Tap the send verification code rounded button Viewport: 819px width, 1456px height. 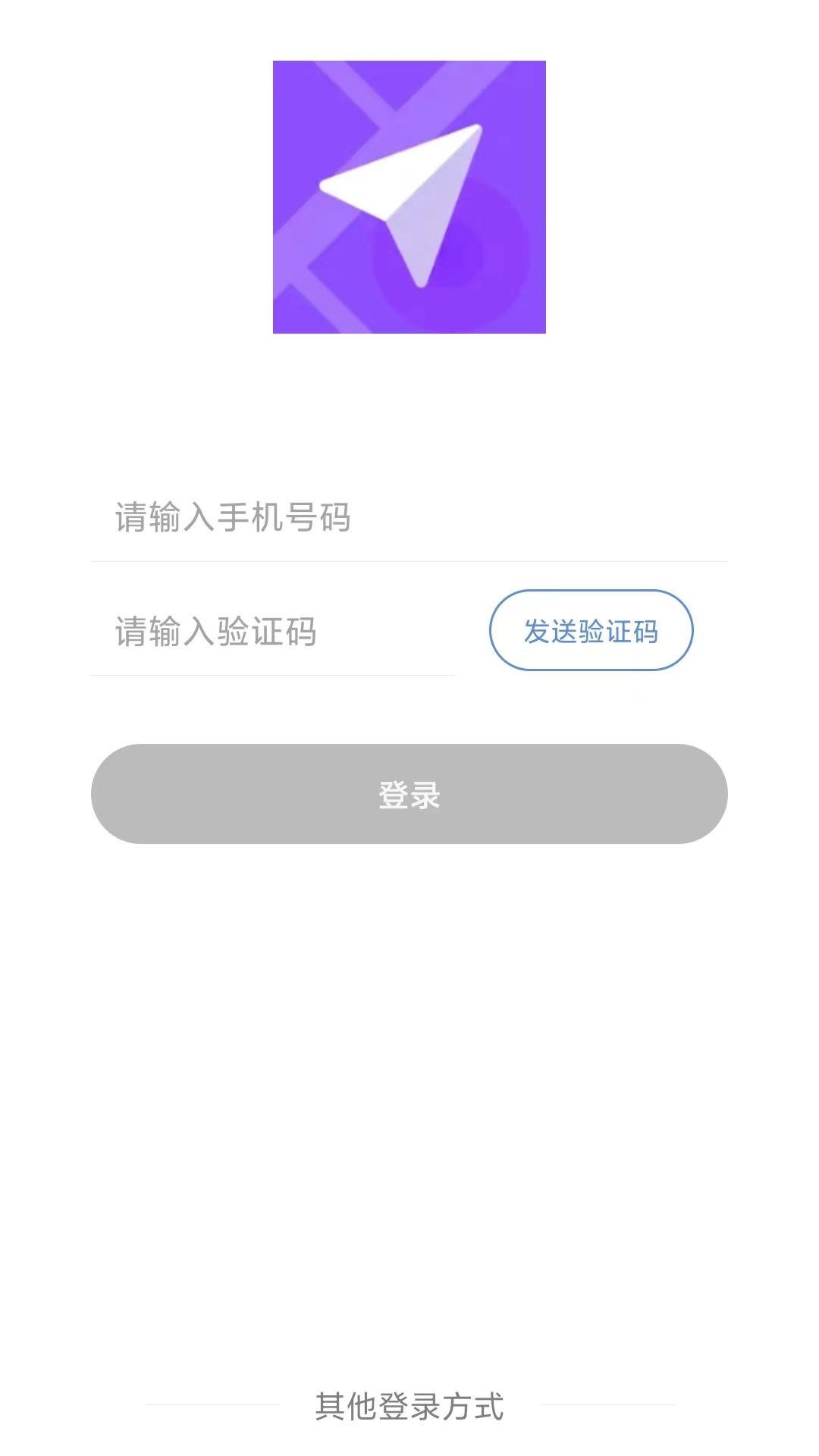pos(592,631)
